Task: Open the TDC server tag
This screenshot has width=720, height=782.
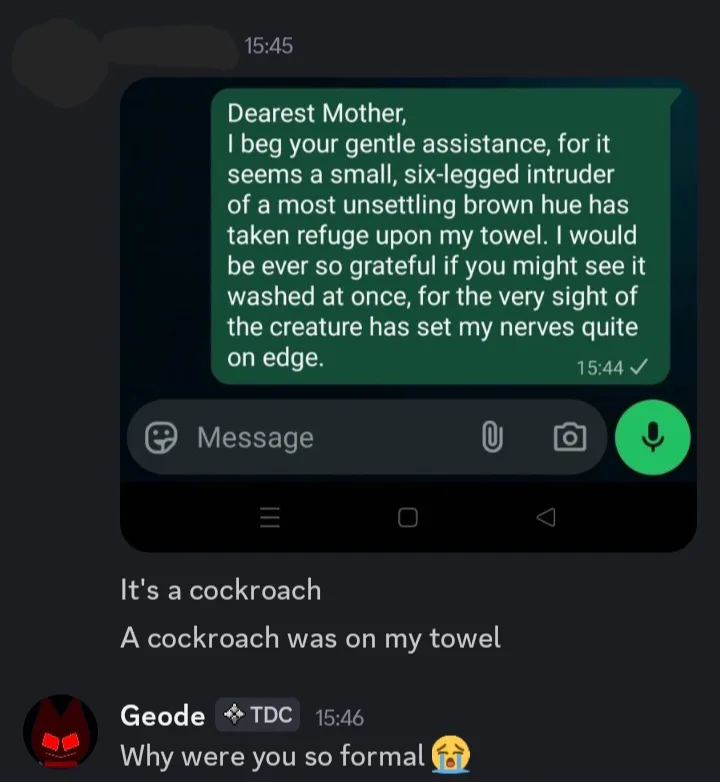Action: tap(258, 715)
